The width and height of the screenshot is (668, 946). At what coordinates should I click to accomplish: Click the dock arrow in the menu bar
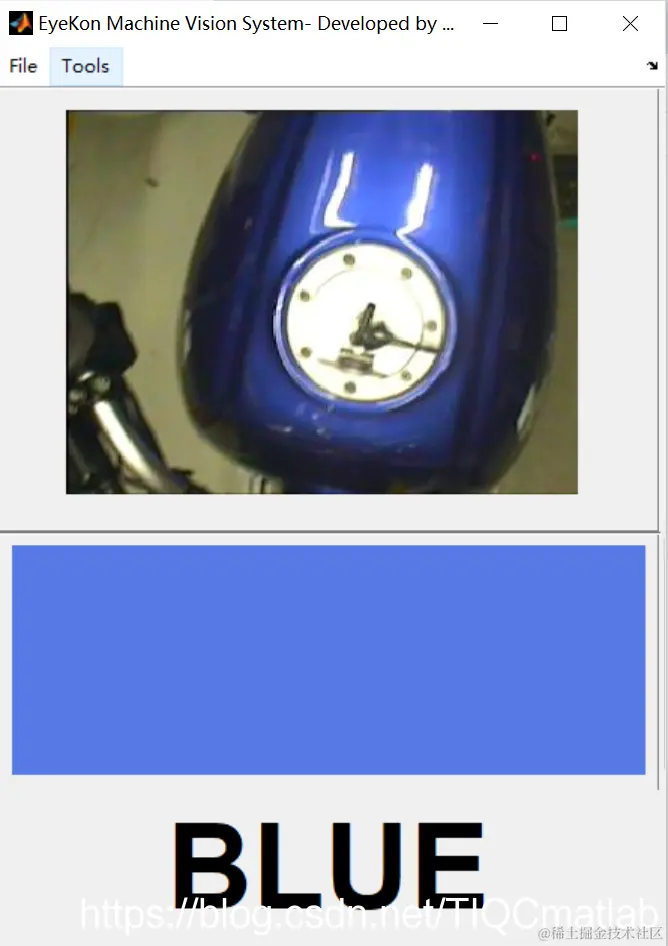click(652, 66)
